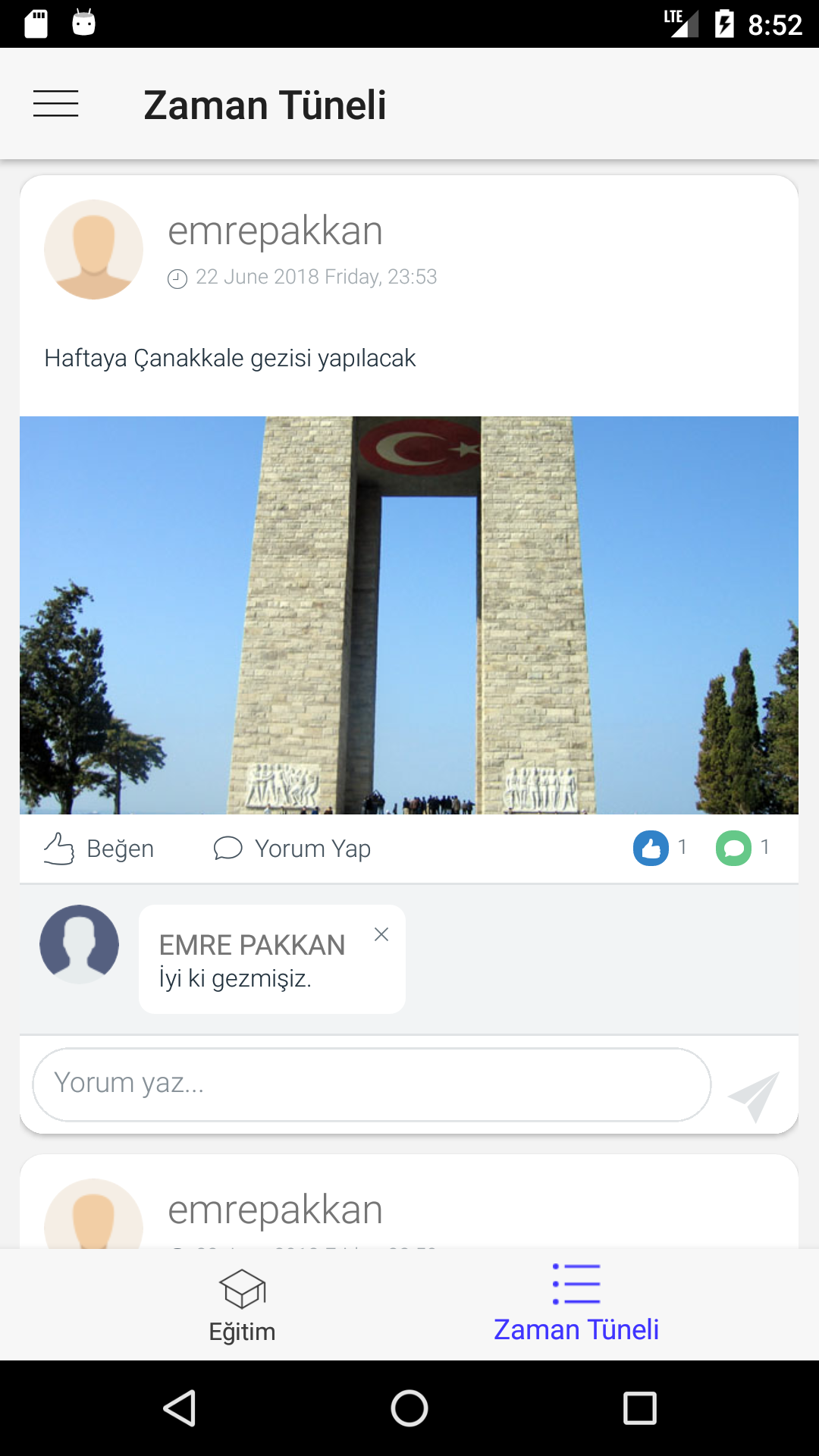
Task: Open the Çanakkale monument photo
Action: click(409, 615)
